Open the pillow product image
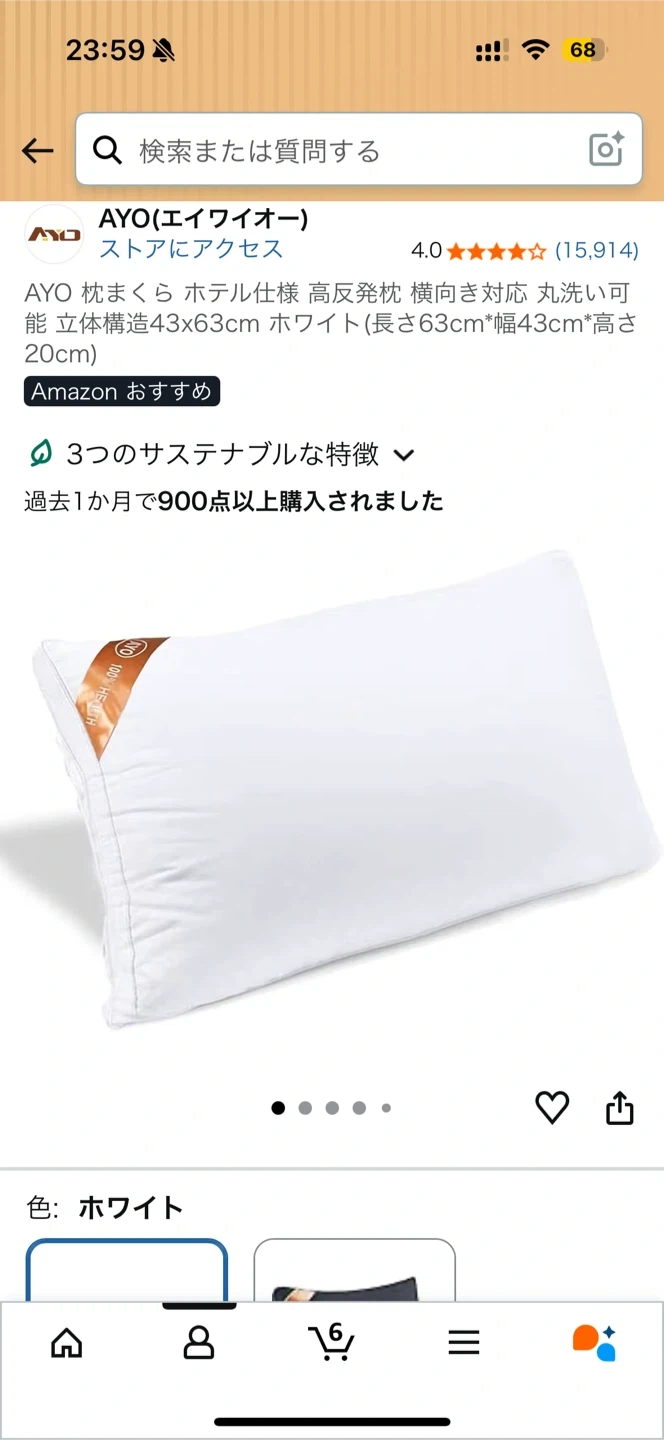 pyautogui.click(x=332, y=790)
